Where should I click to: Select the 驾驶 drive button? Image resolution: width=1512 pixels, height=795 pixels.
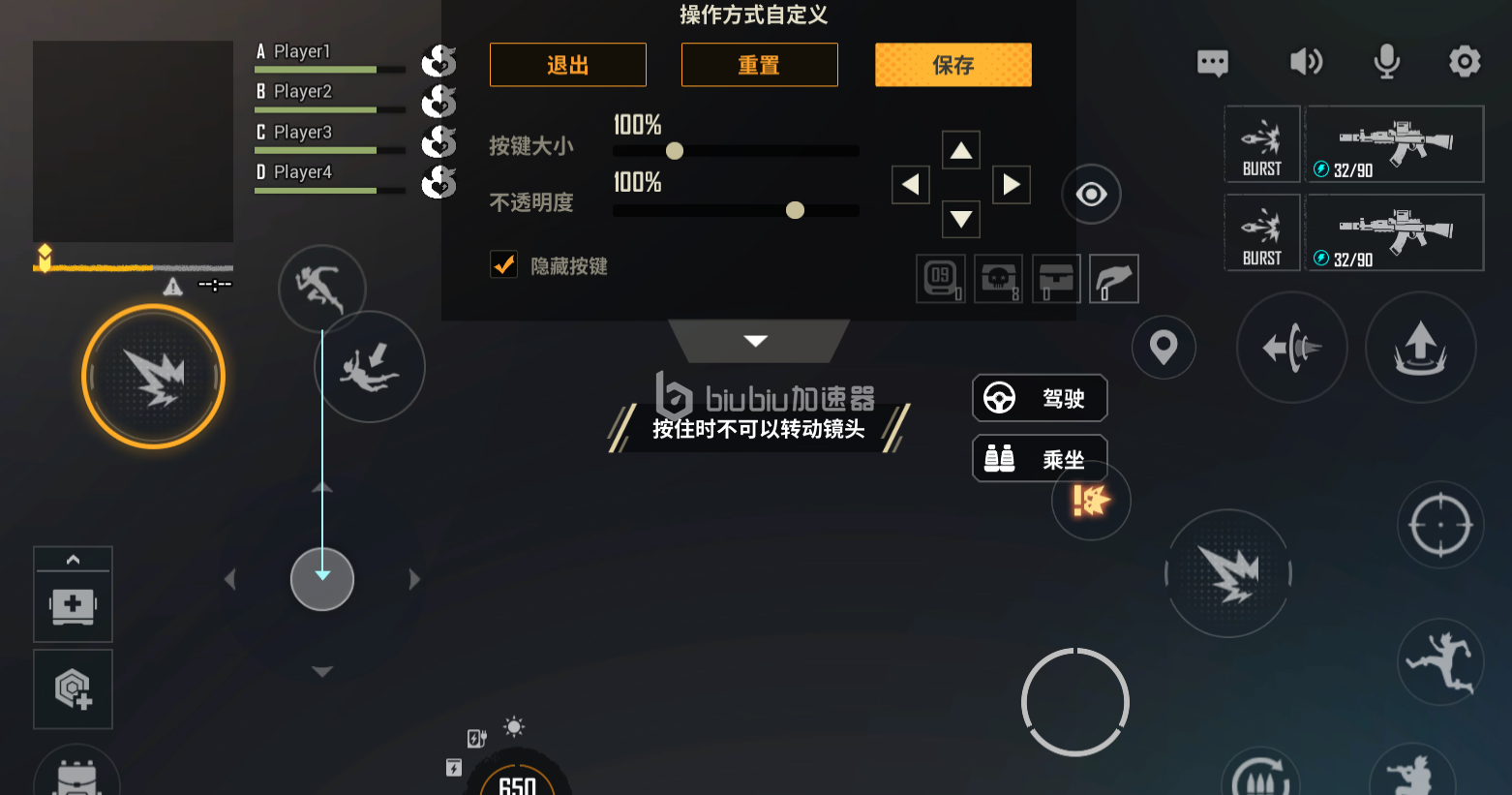pos(1039,398)
